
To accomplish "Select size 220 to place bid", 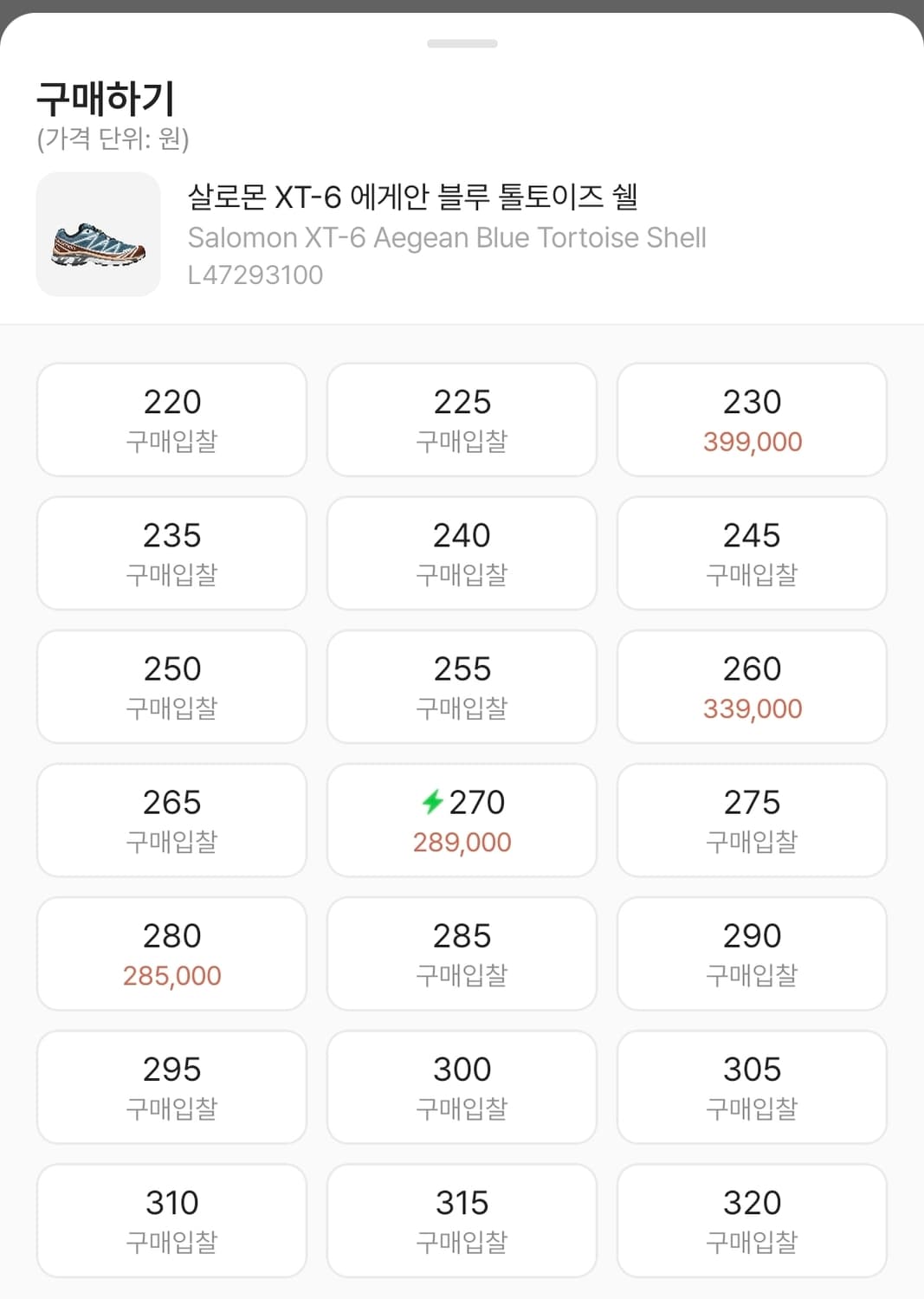I will coord(171,419).
